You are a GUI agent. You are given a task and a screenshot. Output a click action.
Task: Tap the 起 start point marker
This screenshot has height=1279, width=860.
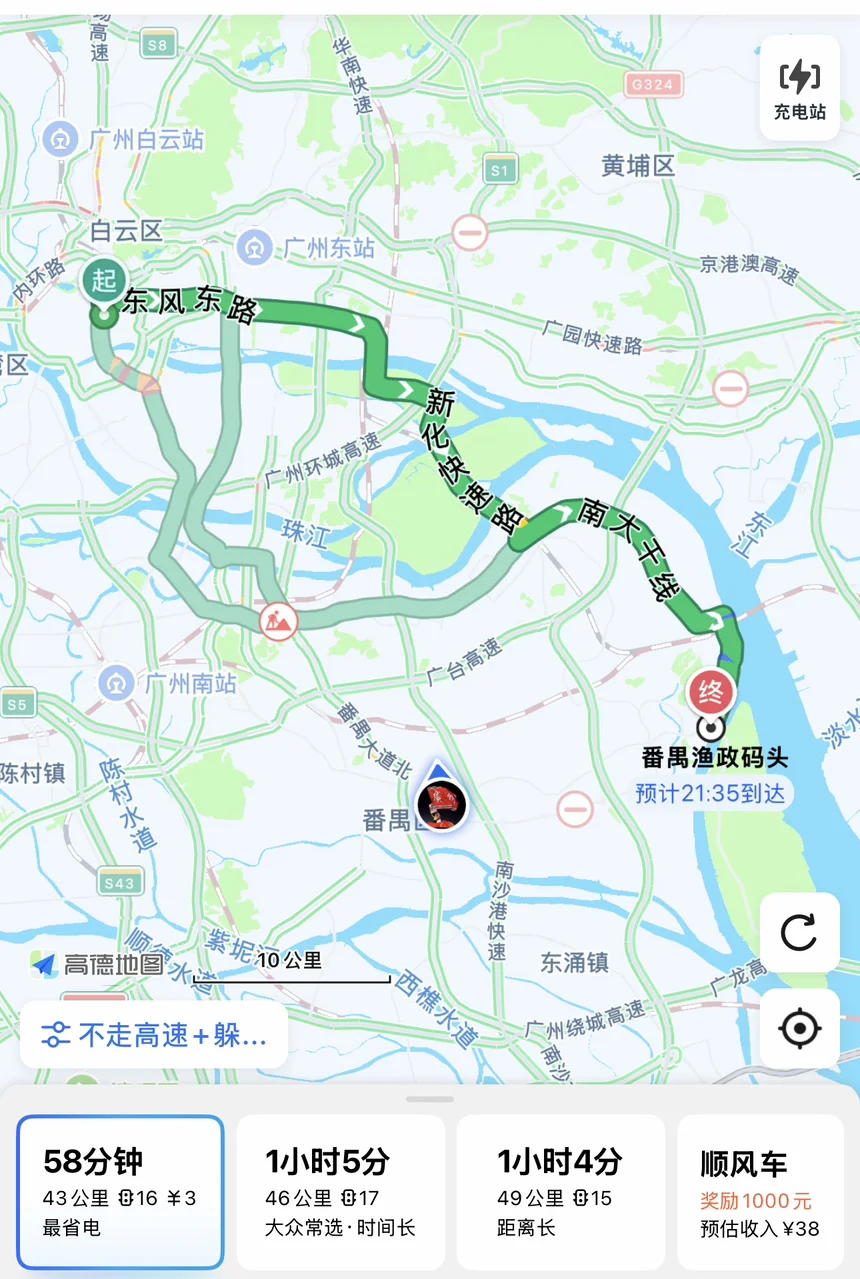(x=104, y=281)
